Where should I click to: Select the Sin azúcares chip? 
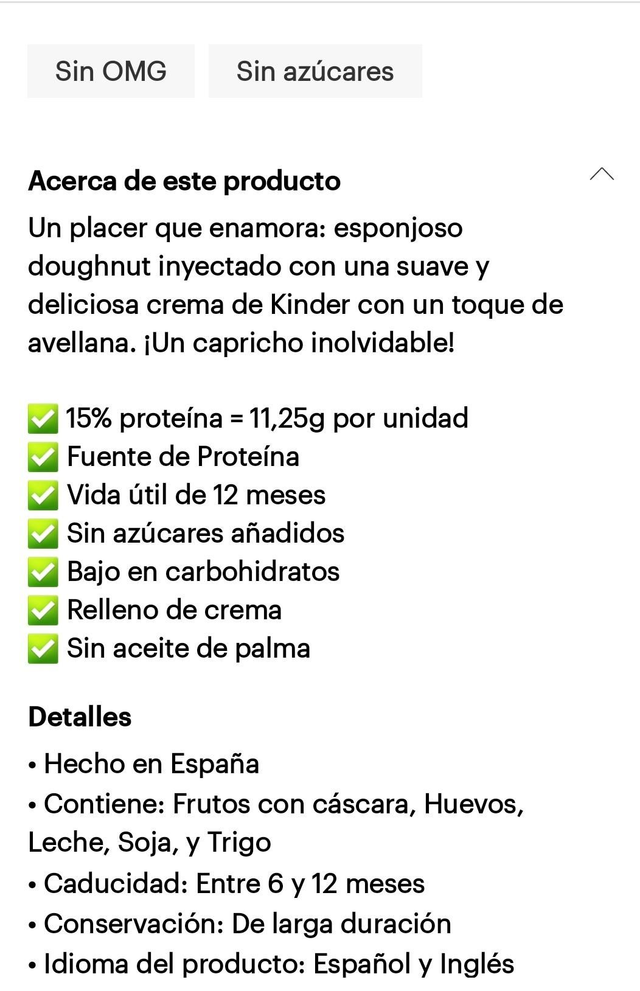click(315, 71)
